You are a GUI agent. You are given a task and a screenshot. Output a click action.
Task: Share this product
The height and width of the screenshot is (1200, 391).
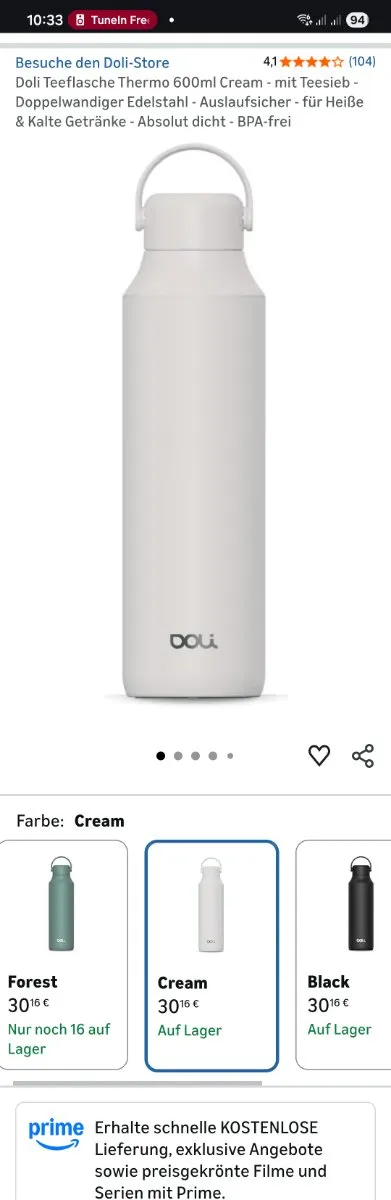pos(363,756)
